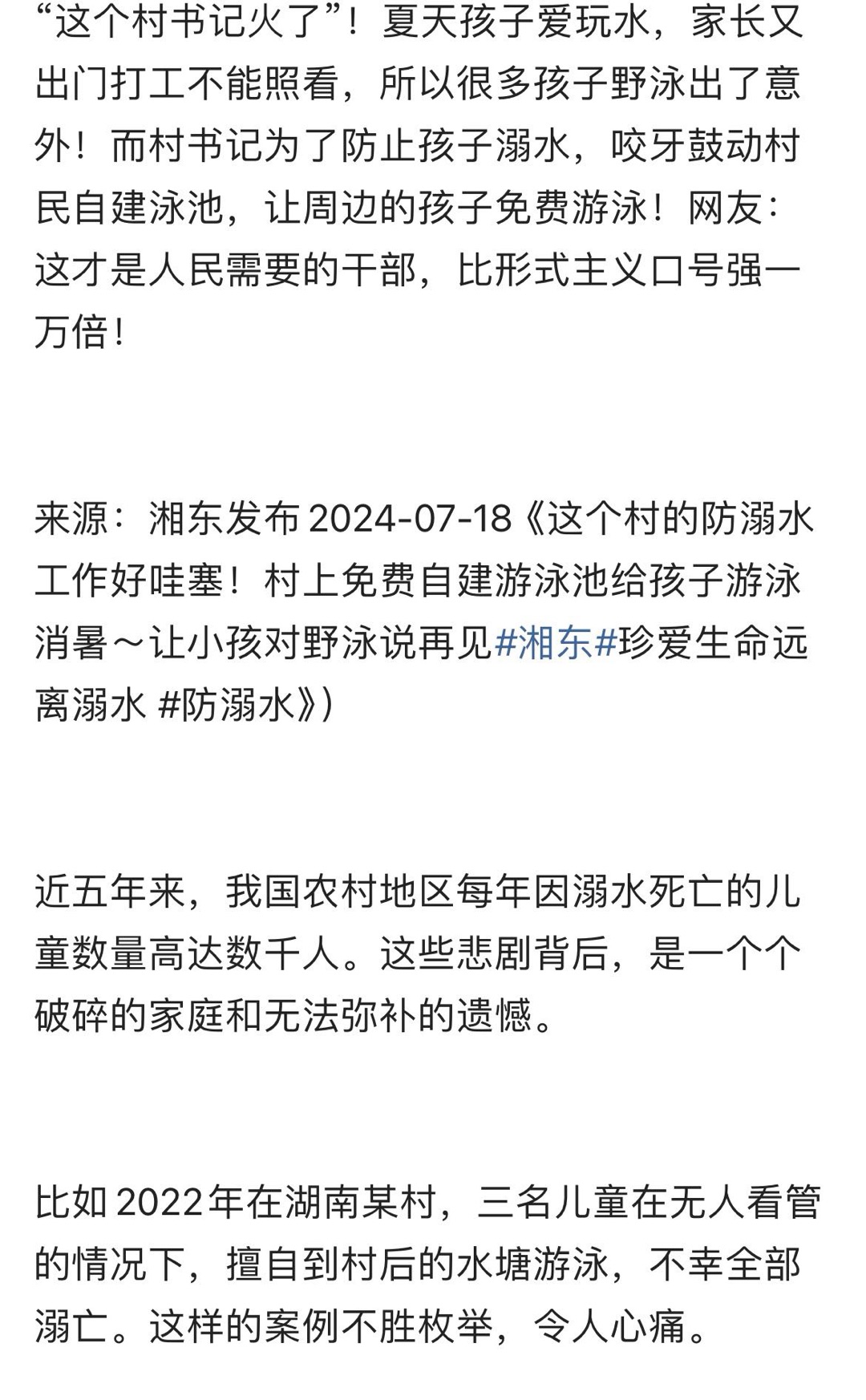Open the blue #湘东# hashtag link
866x1400 pixels.
(556, 644)
